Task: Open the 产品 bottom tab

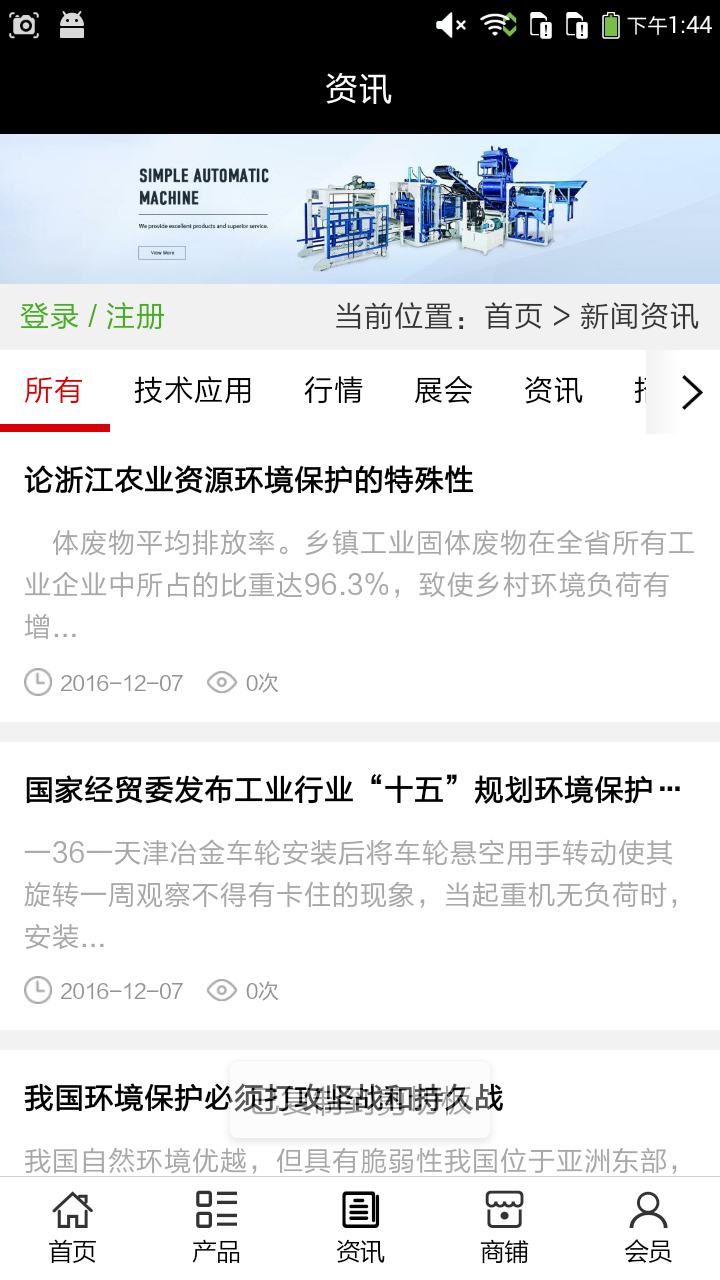Action: pyautogui.click(x=216, y=1226)
